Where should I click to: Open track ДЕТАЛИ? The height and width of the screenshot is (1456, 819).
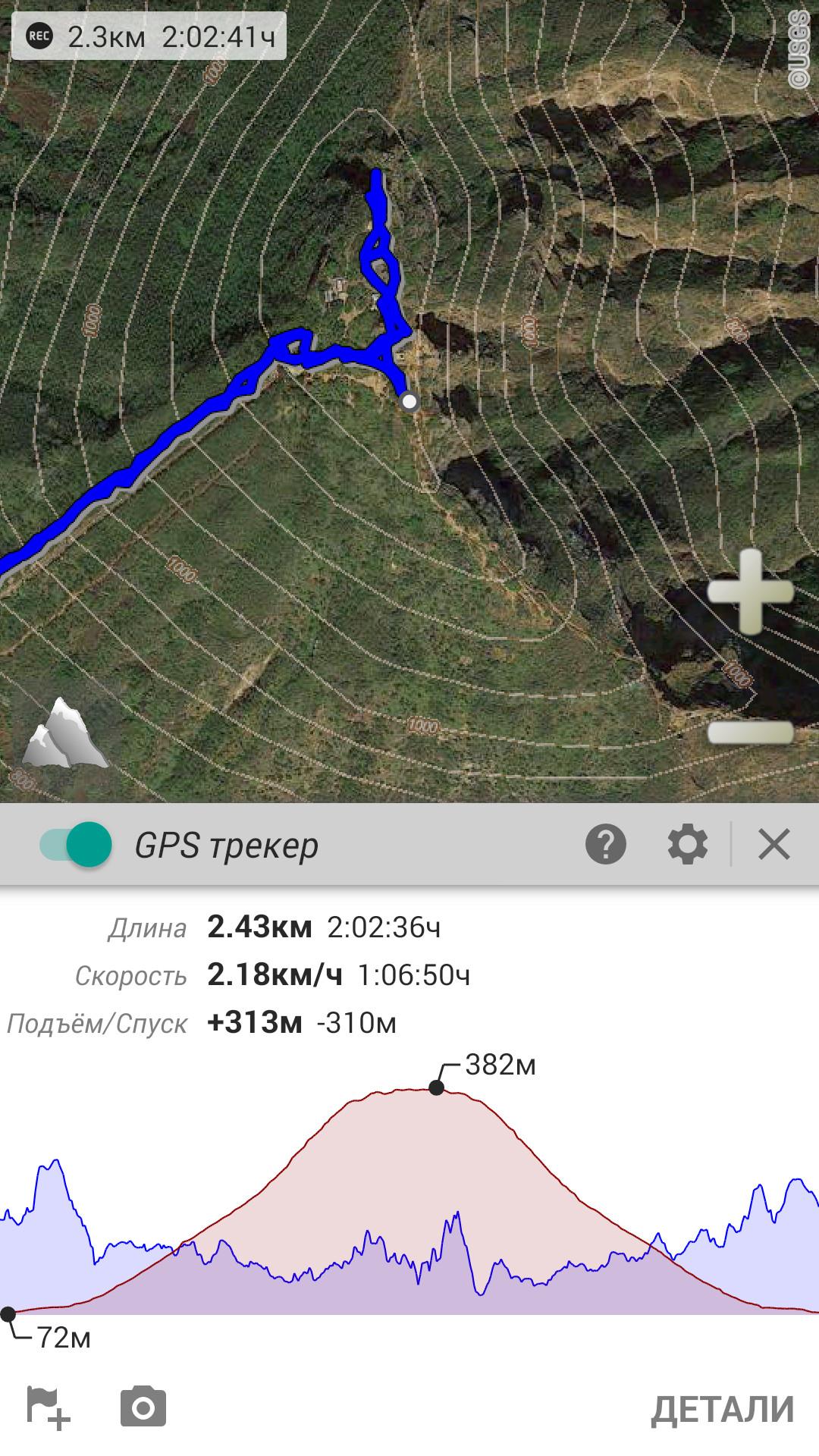click(723, 1409)
